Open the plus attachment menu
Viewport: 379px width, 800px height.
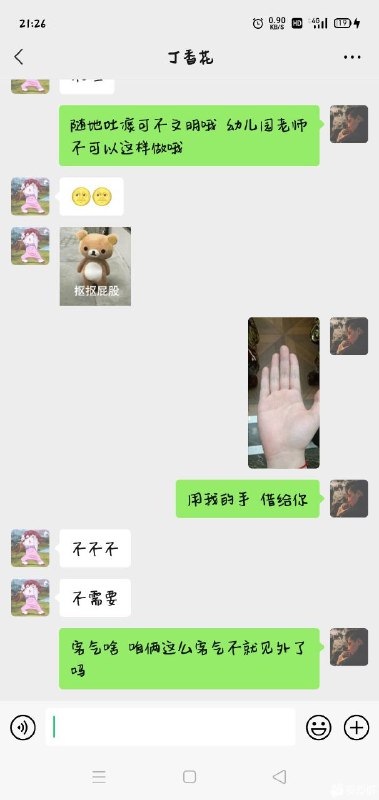coord(356,727)
